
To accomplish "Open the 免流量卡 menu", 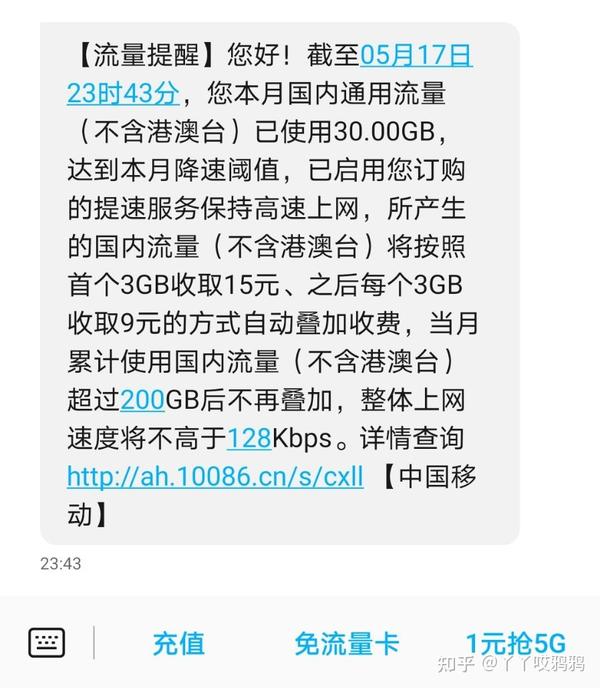I will click(347, 642).
